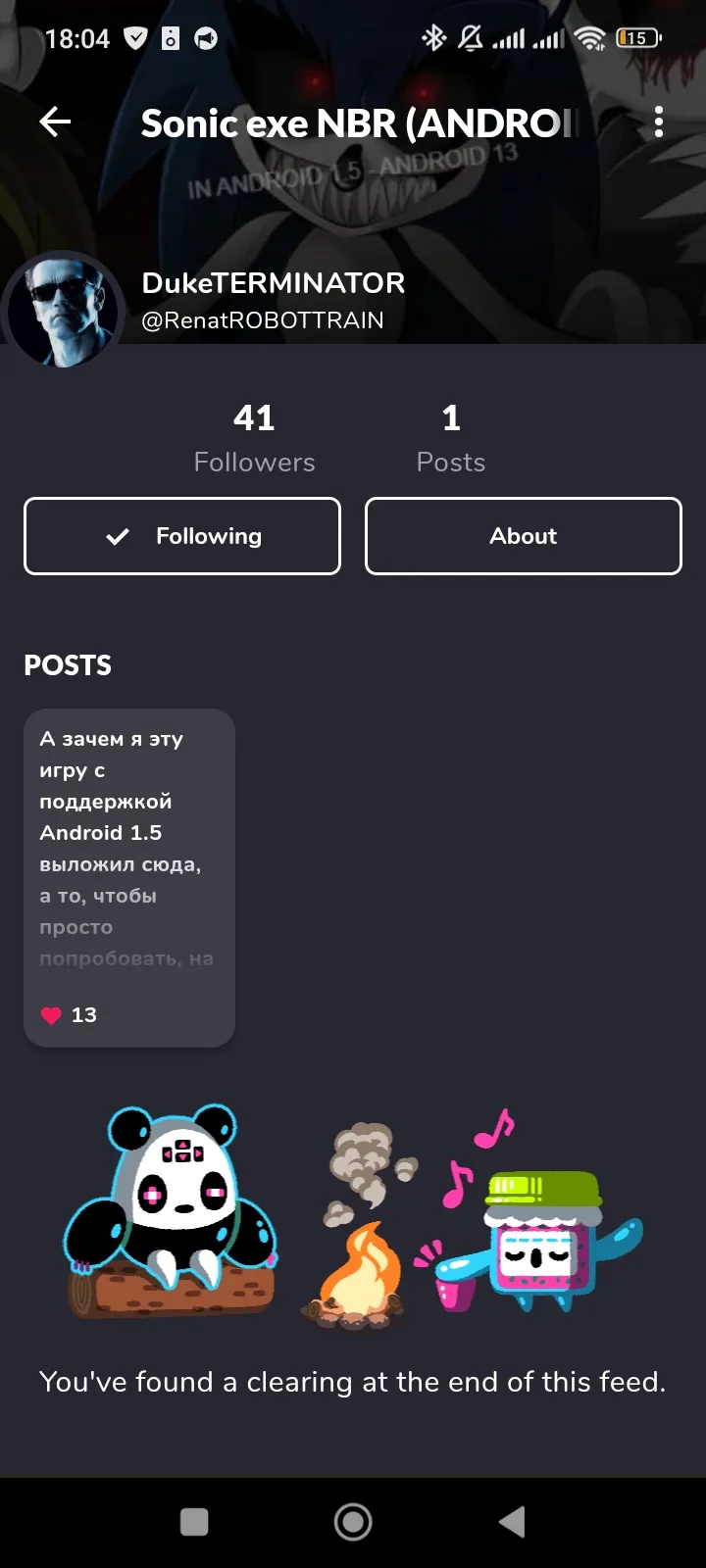
Task: Open DukeTERMINATOR's profile avatar
Action: pos(64,310)
